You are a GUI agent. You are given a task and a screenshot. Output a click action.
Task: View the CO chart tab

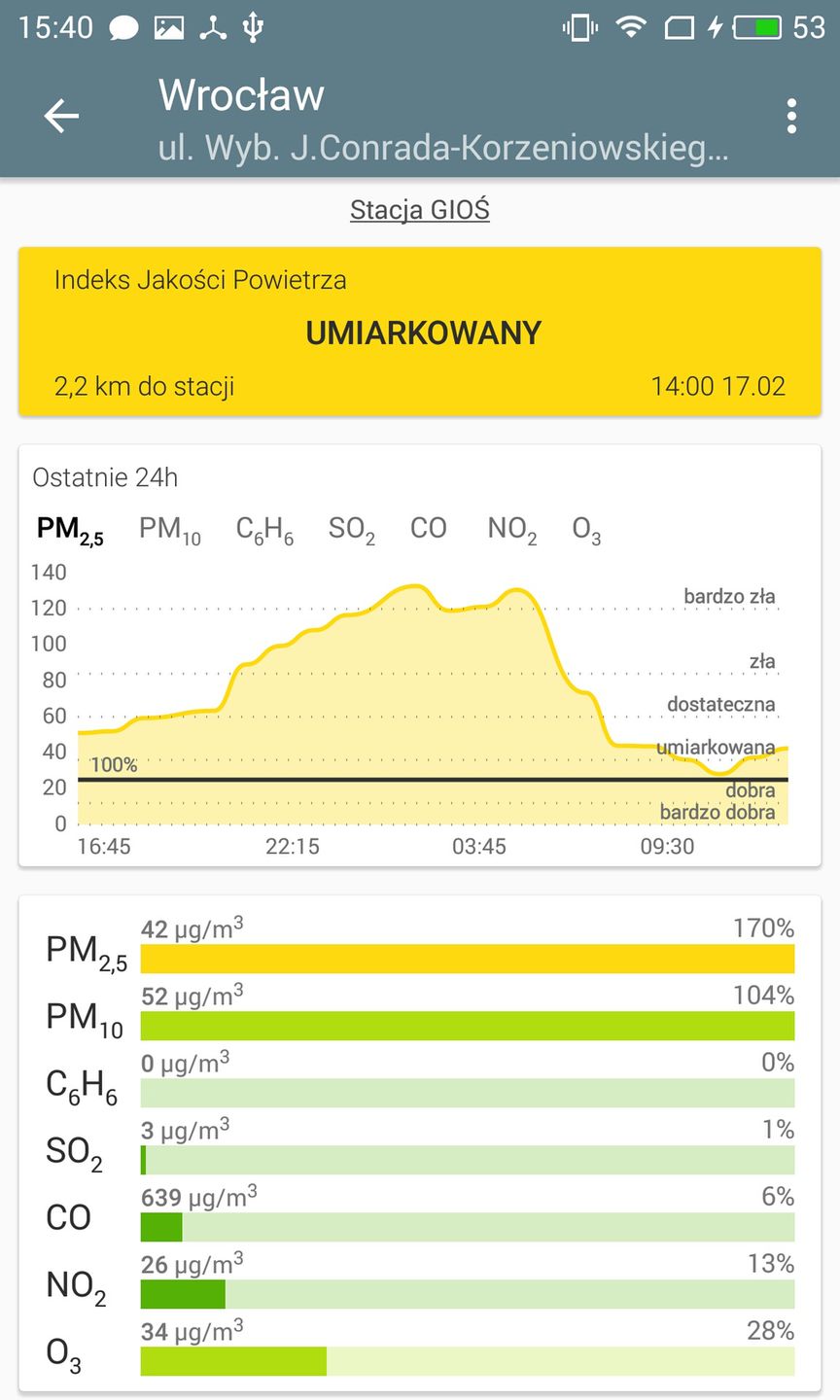pos(428,528)
